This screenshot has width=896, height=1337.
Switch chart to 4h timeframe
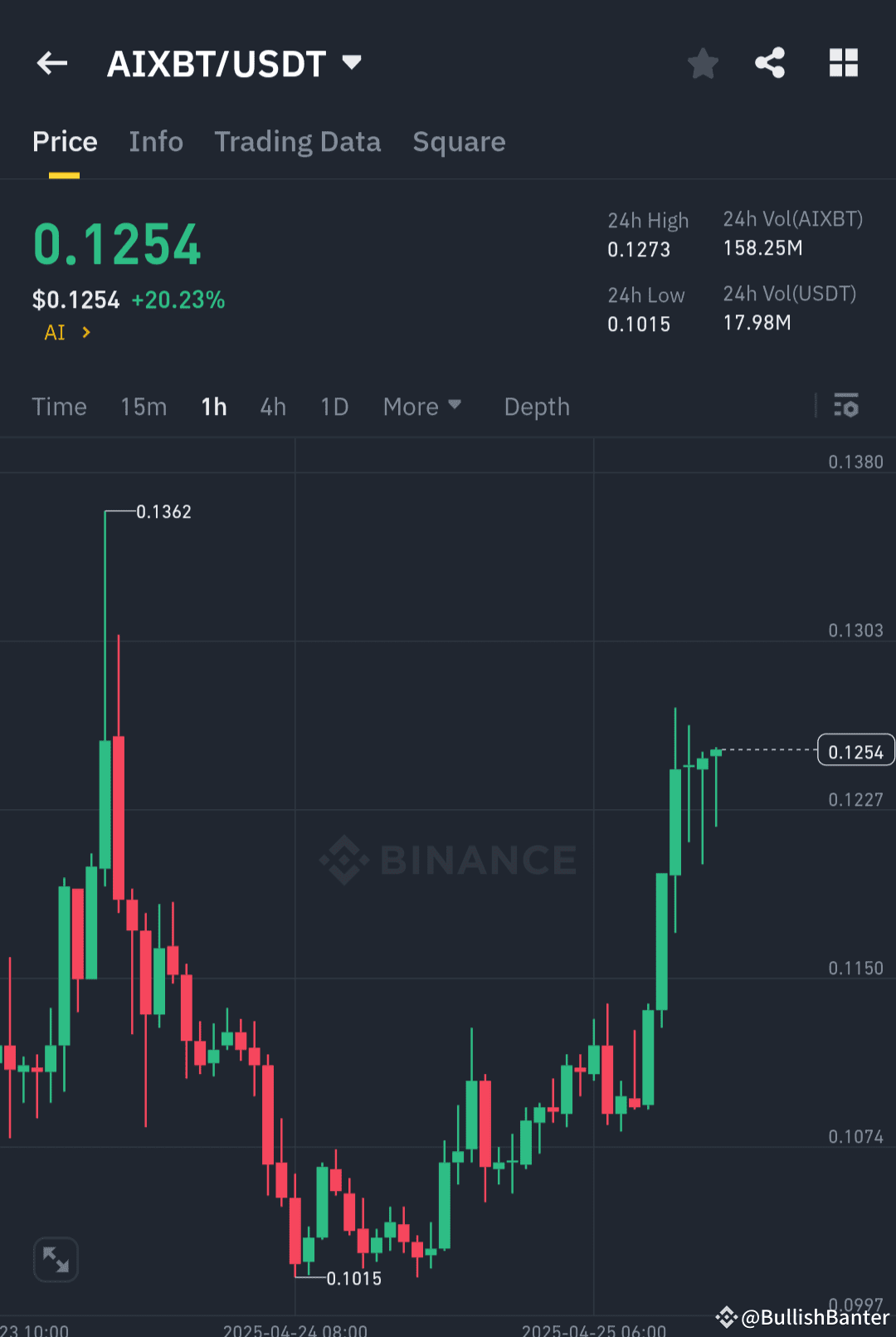(272, 407)
